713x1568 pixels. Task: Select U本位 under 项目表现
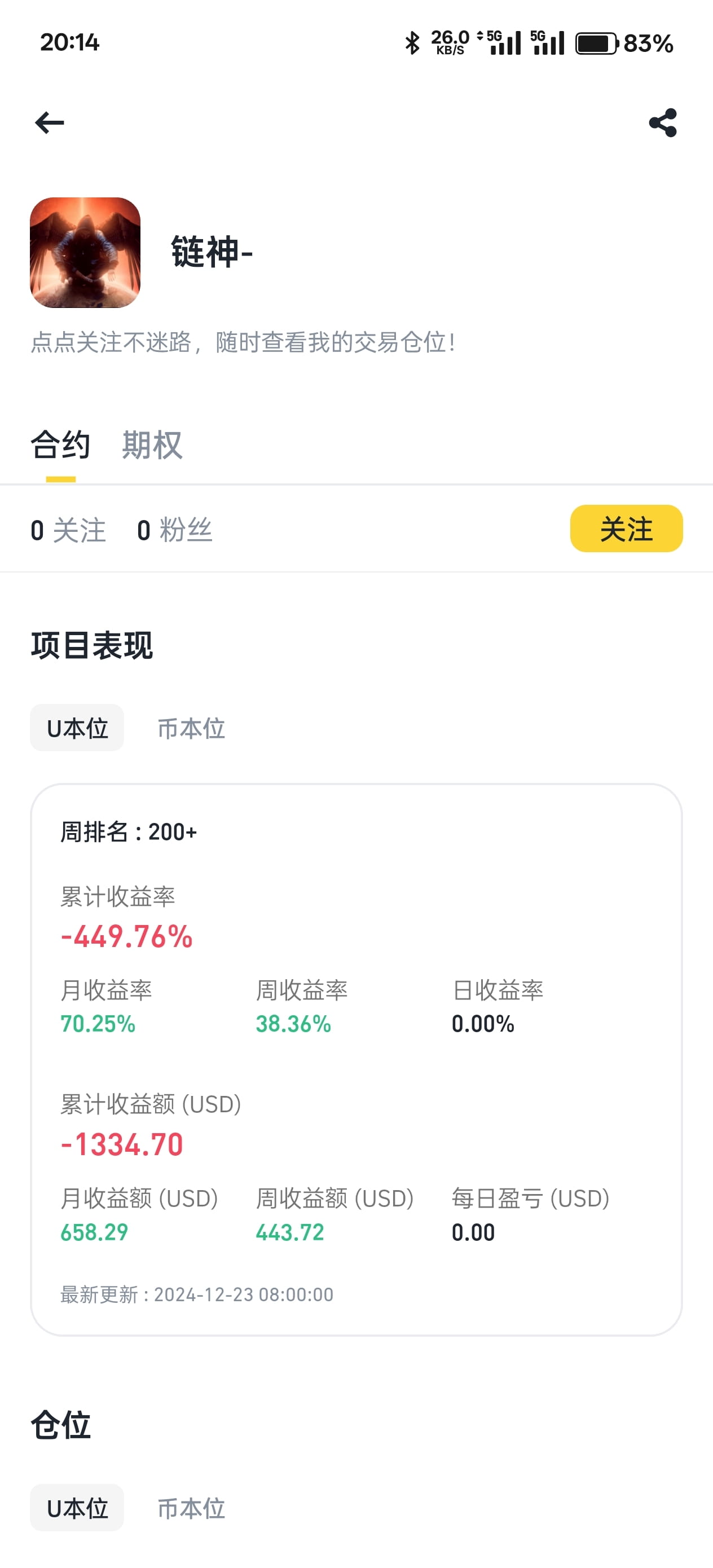(77, 728)
